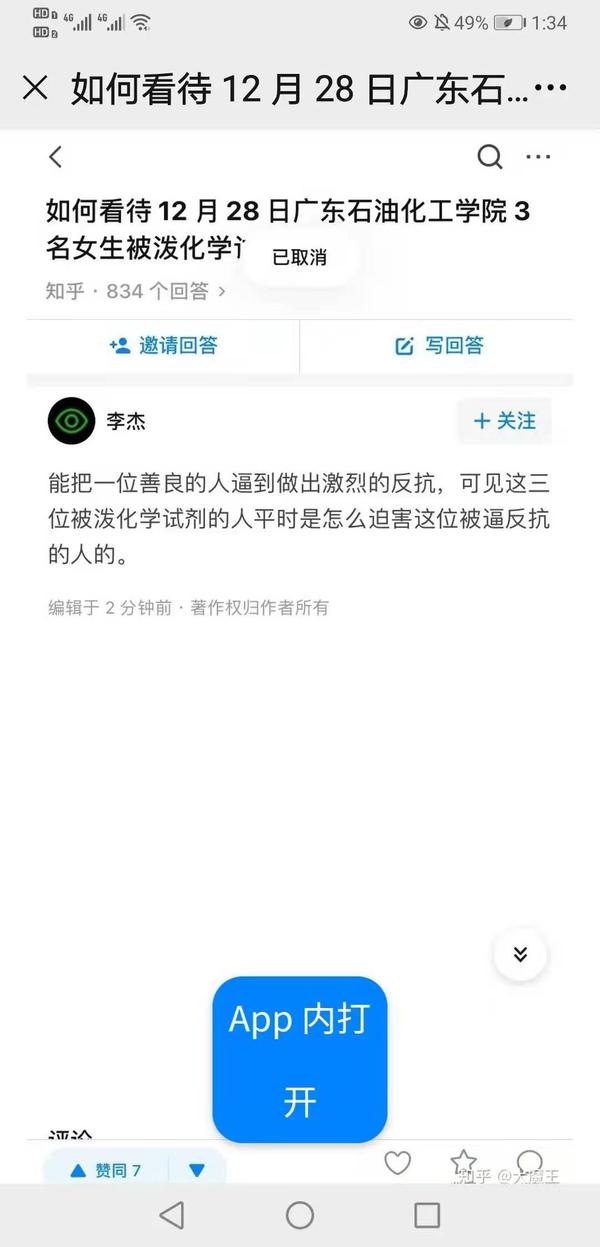Upvote the answer with 赞同 7
The image size is (600, 1247).
pos(106,1170)
